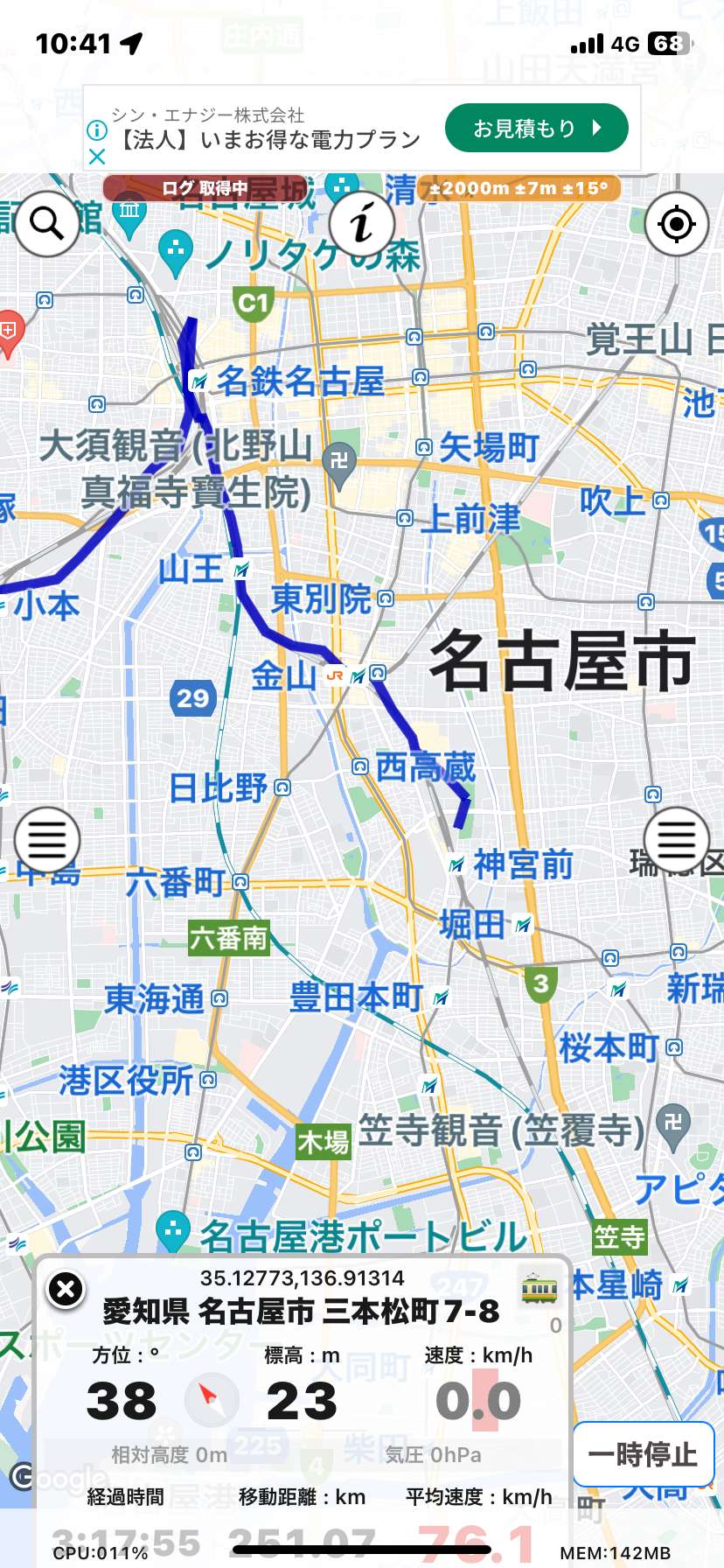This screenshot has width=724, height=1568.
Task: Open the ad info icon
Action: point(97,130)
